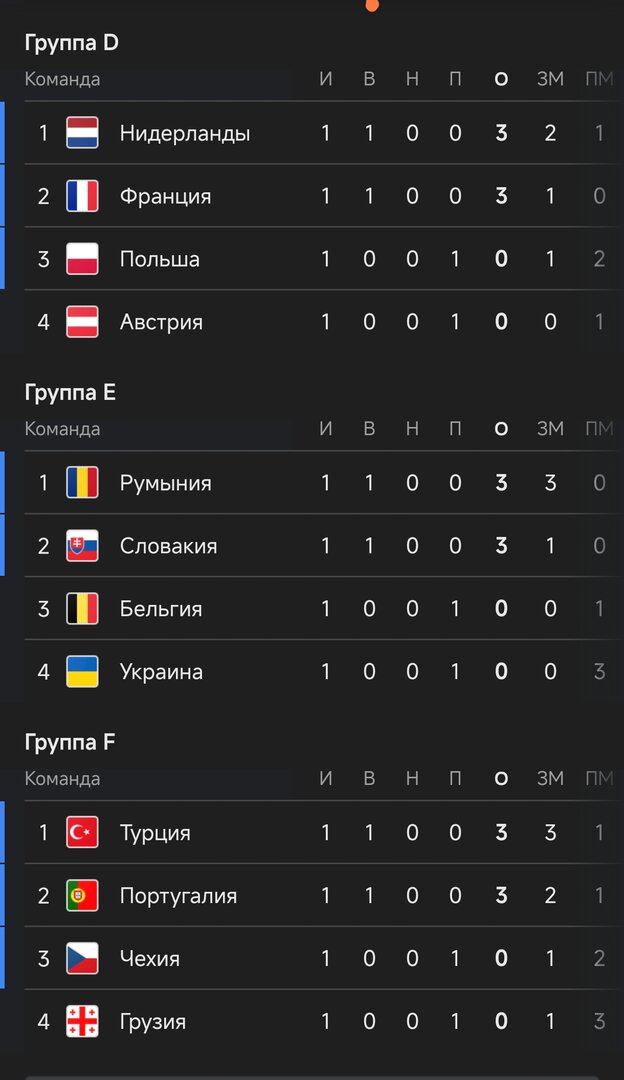This screenshot has width=624, height=1080.
Task: Open the Франция team row
Action: [x=165, y=196]
